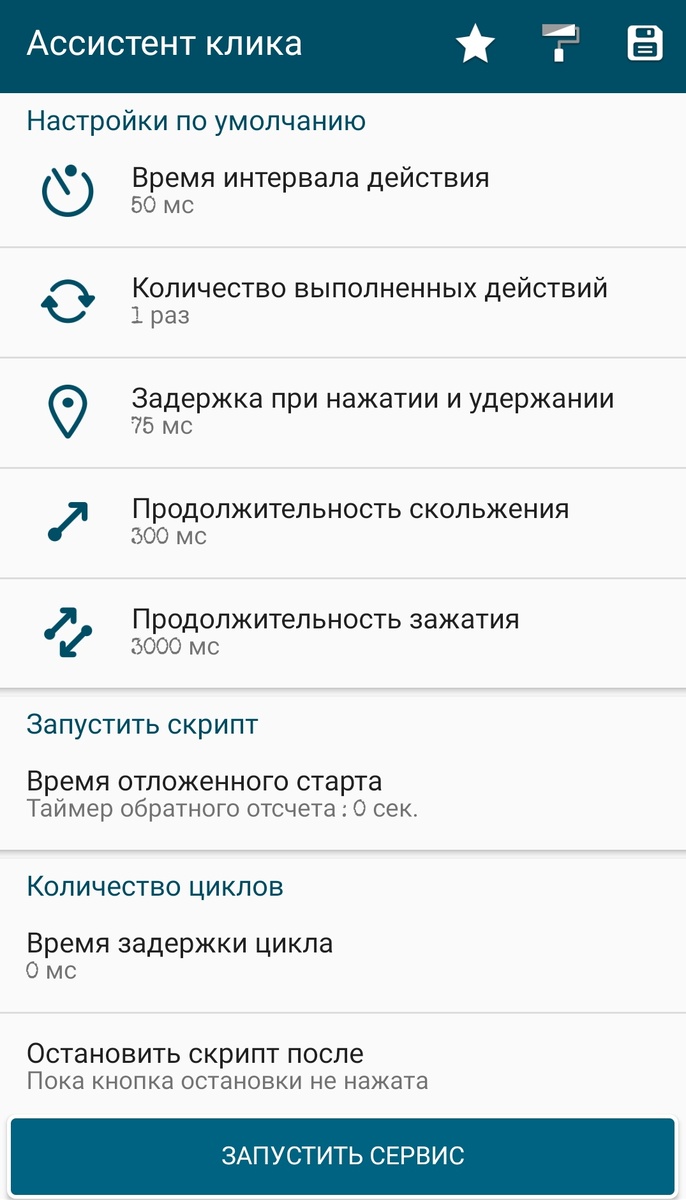Edit Продолжительность зажатия duration
The image size is (686, 1200).
click(x=343, y=633)
